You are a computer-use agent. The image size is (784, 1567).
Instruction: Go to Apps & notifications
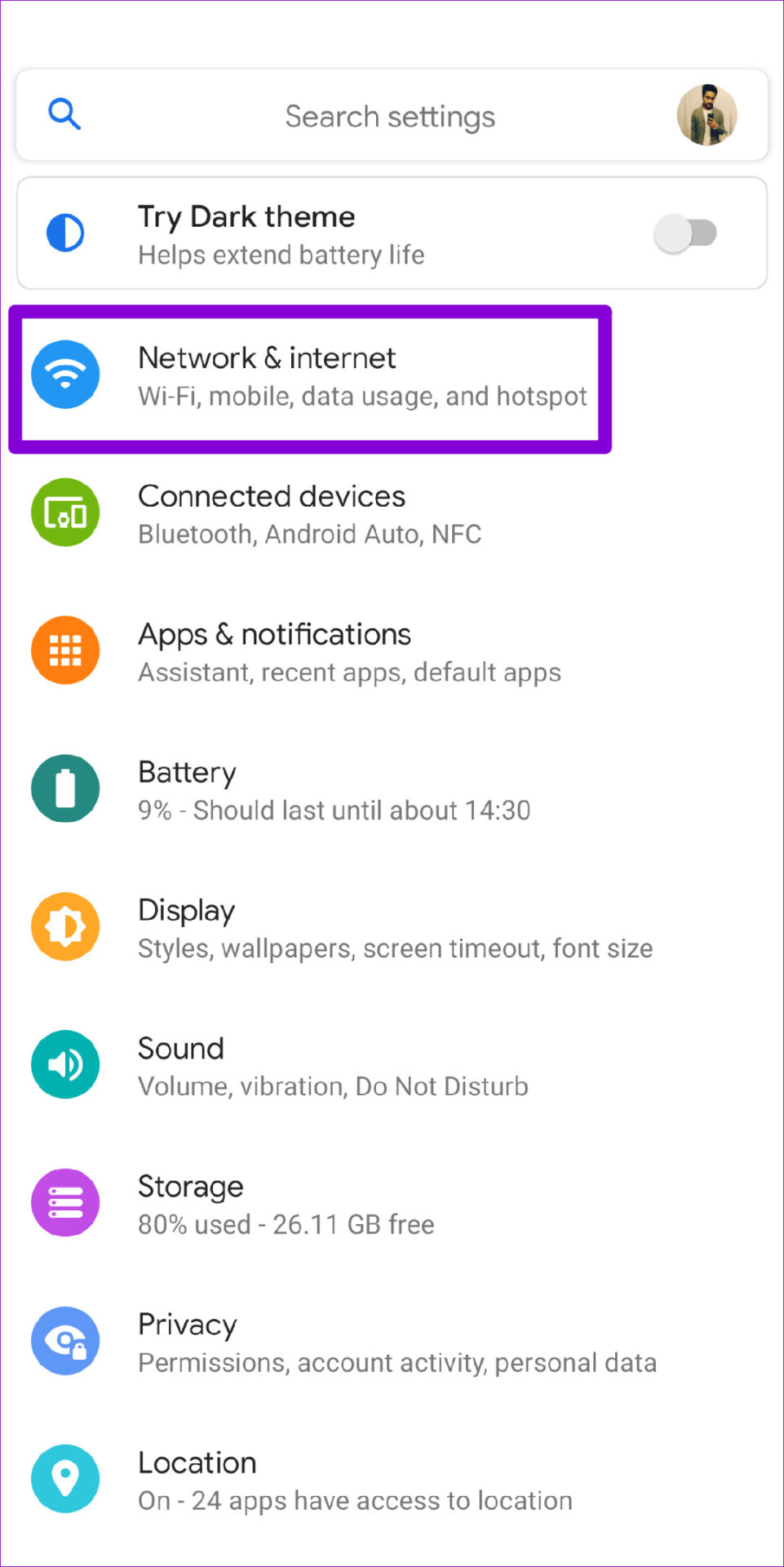tap(392, 651)
